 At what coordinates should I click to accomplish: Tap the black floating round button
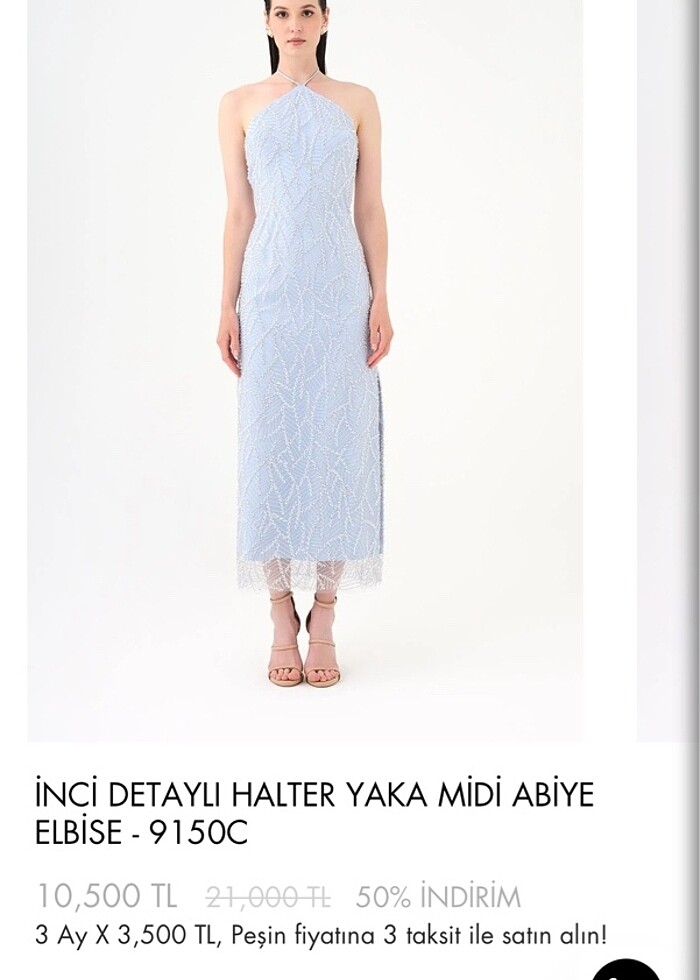[628, 970]
